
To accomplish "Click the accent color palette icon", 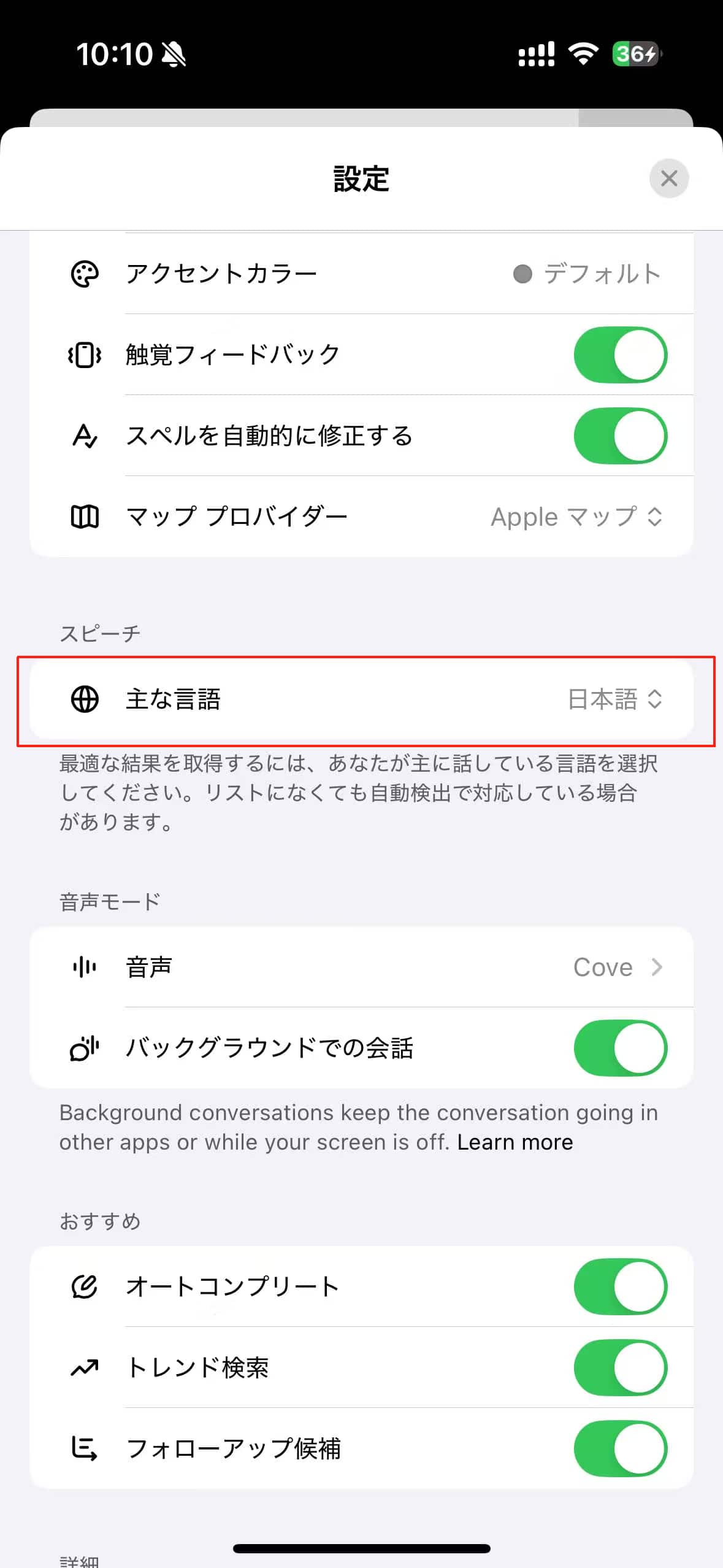I will tap(85, 274).
